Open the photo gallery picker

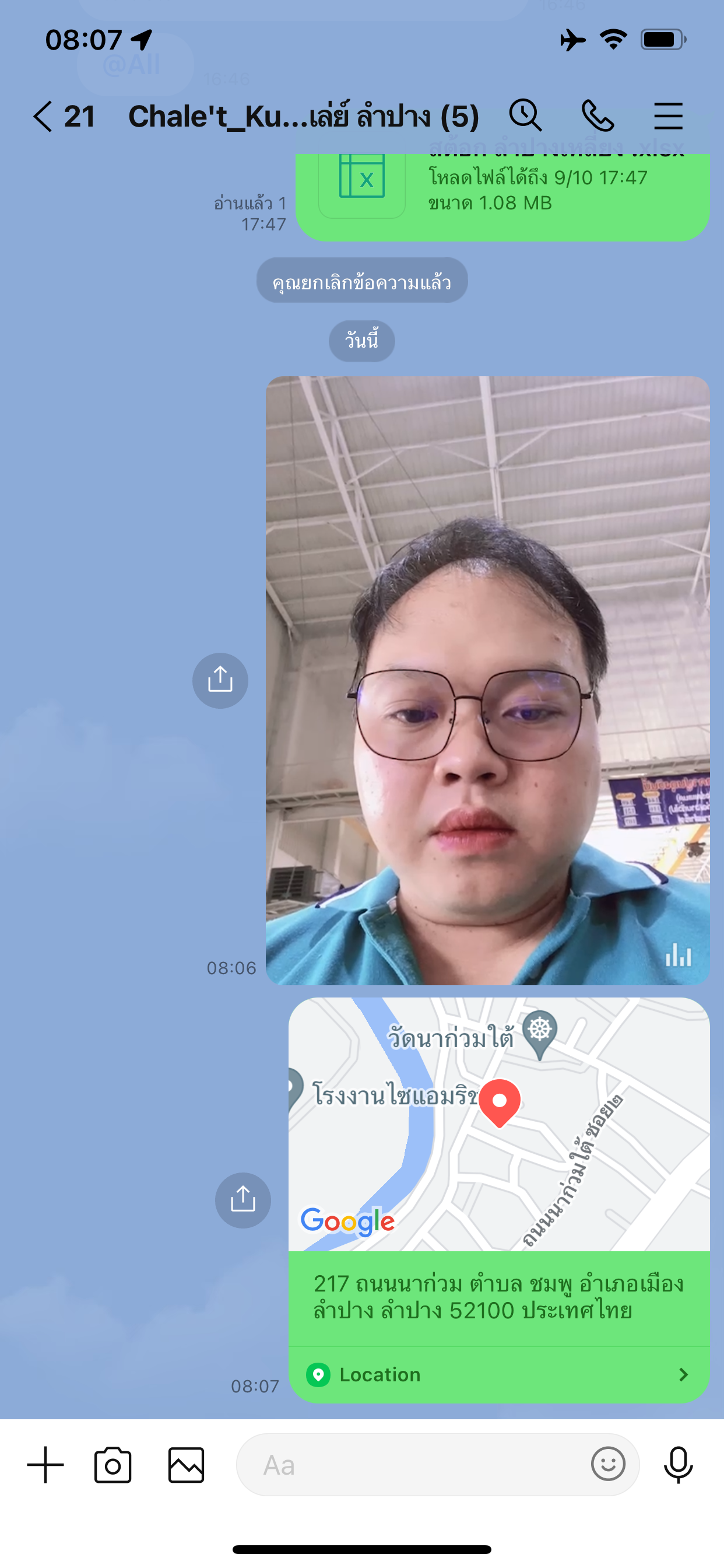[186, 1465]
